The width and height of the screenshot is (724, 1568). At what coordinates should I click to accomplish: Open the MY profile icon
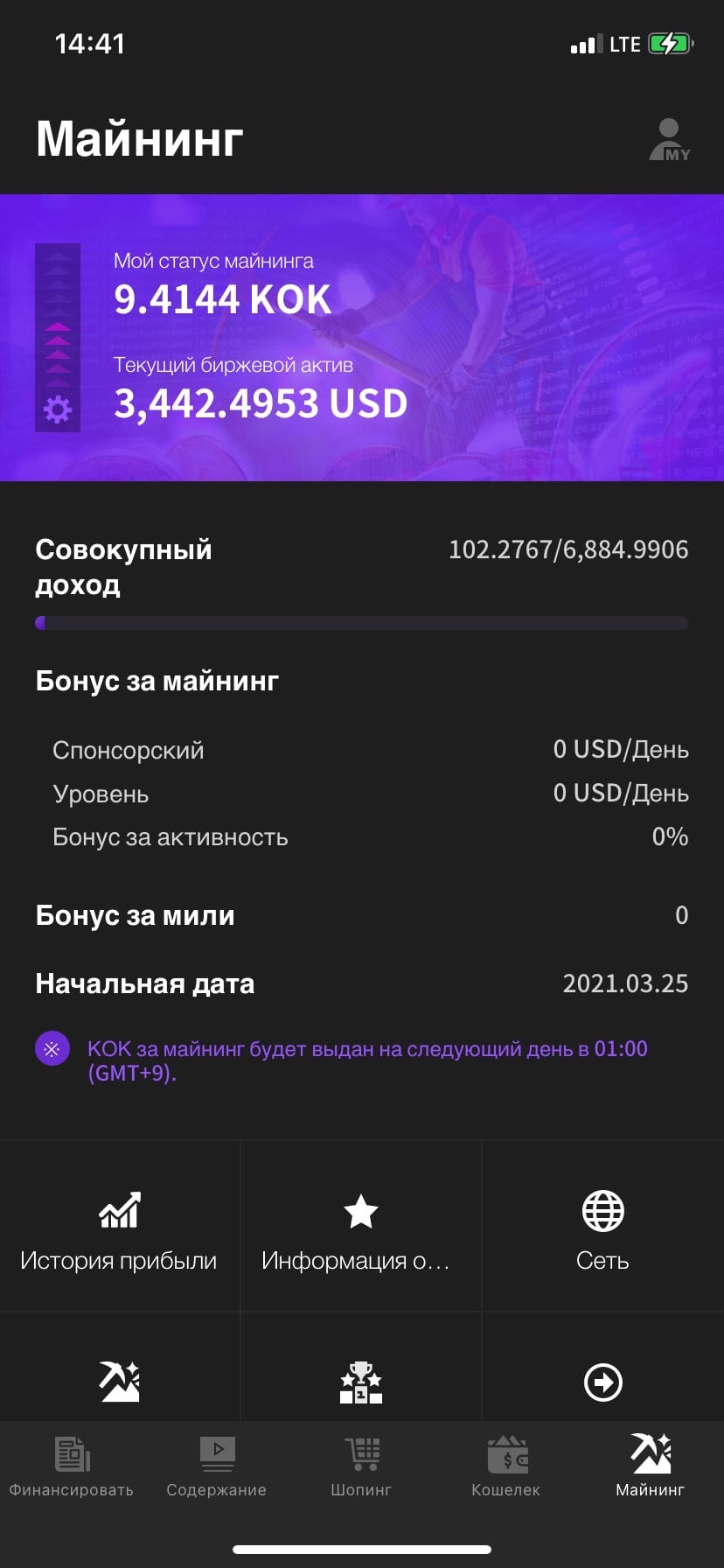(669, 140)
